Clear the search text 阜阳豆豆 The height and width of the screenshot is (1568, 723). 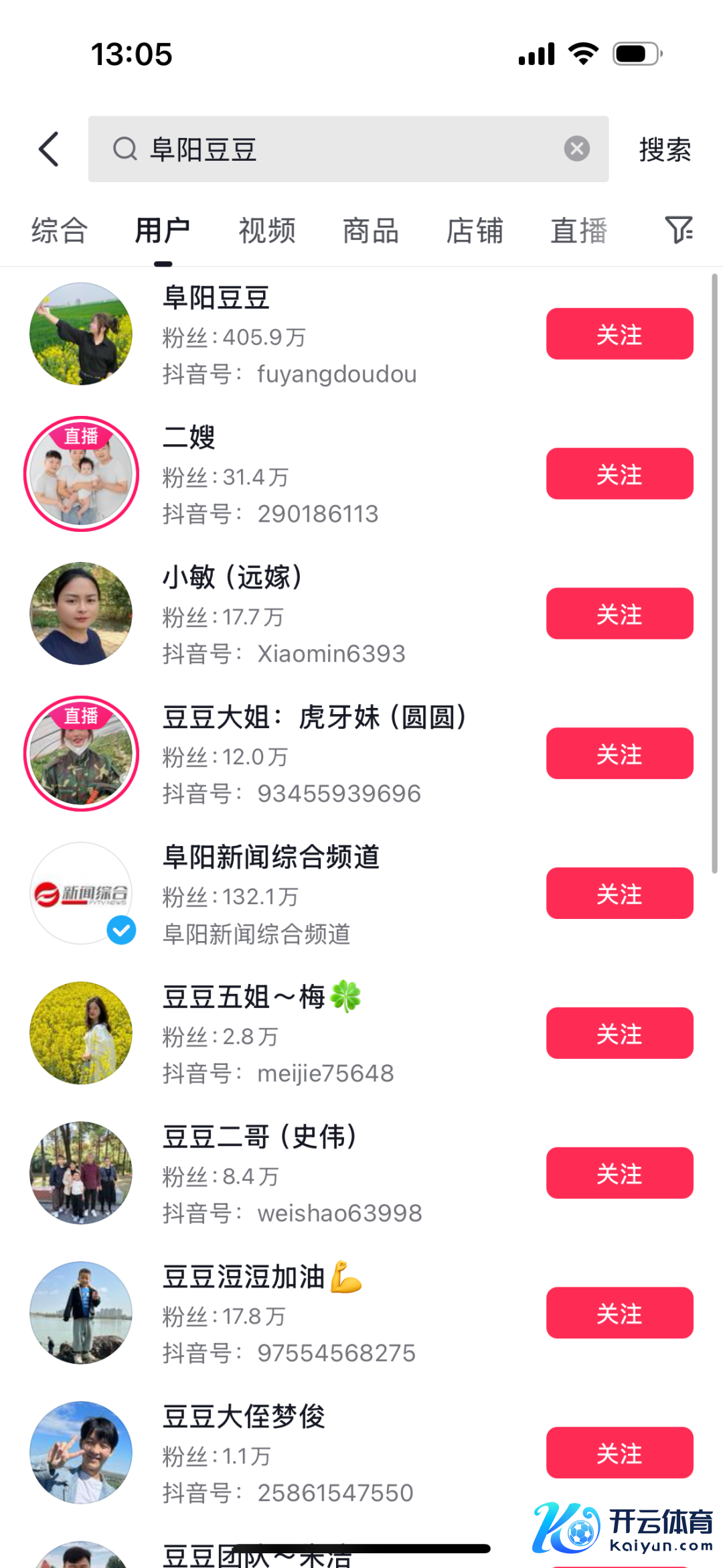576,149
